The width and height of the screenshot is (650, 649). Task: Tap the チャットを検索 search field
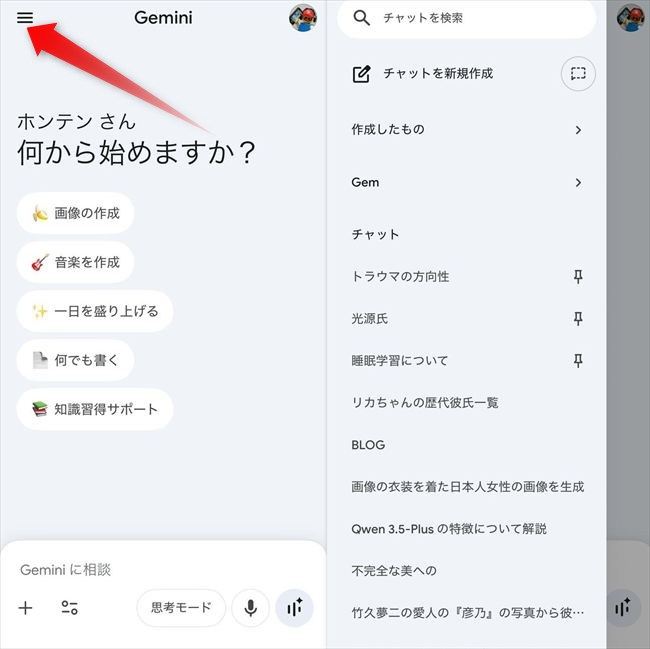[x=466, y=18]
